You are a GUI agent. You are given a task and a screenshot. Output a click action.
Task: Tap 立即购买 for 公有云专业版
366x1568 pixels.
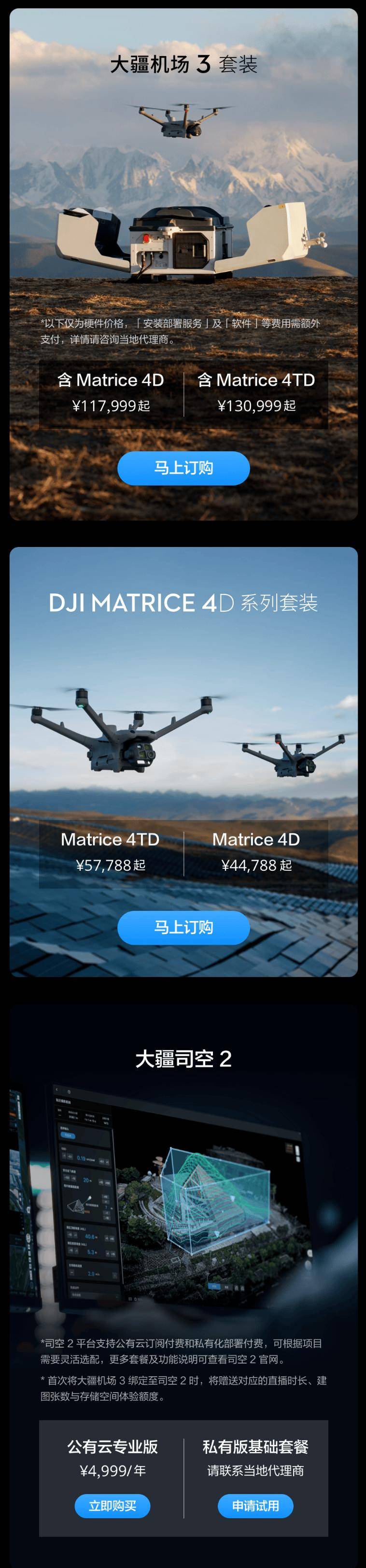[113, 1505]
